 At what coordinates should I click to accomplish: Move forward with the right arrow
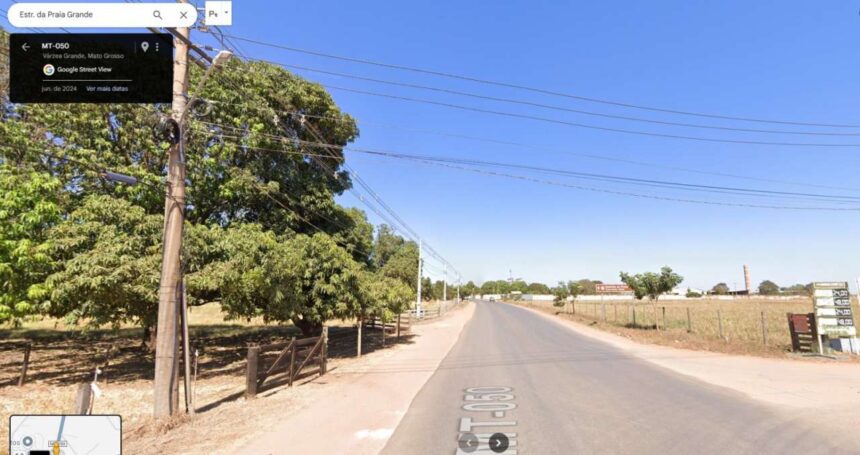click(x=499, y=442)
